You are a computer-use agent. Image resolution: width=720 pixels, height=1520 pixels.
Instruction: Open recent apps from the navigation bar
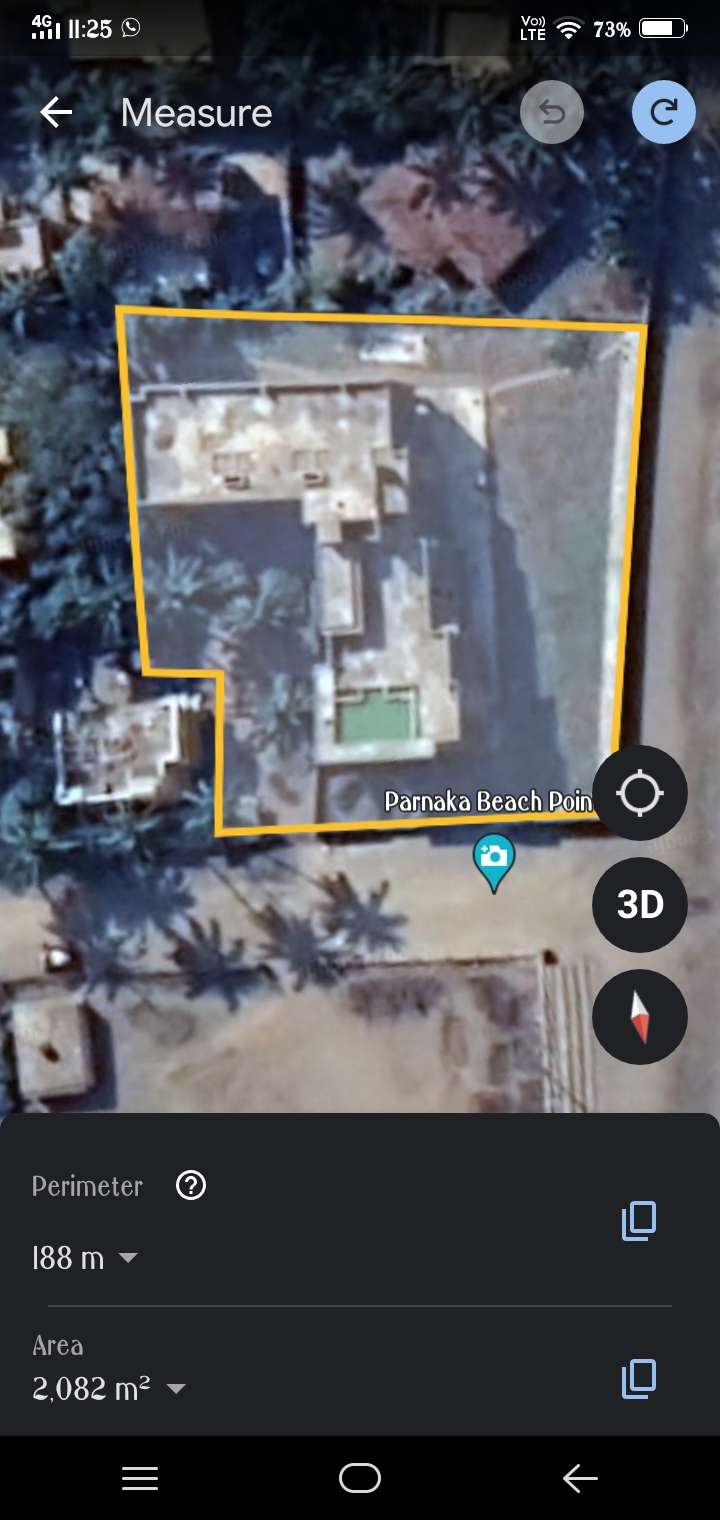(x=140, y=1478)
